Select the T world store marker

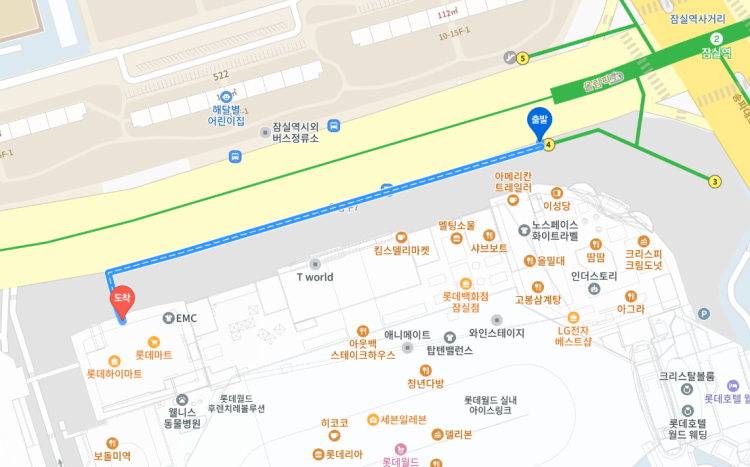point(315,264)
